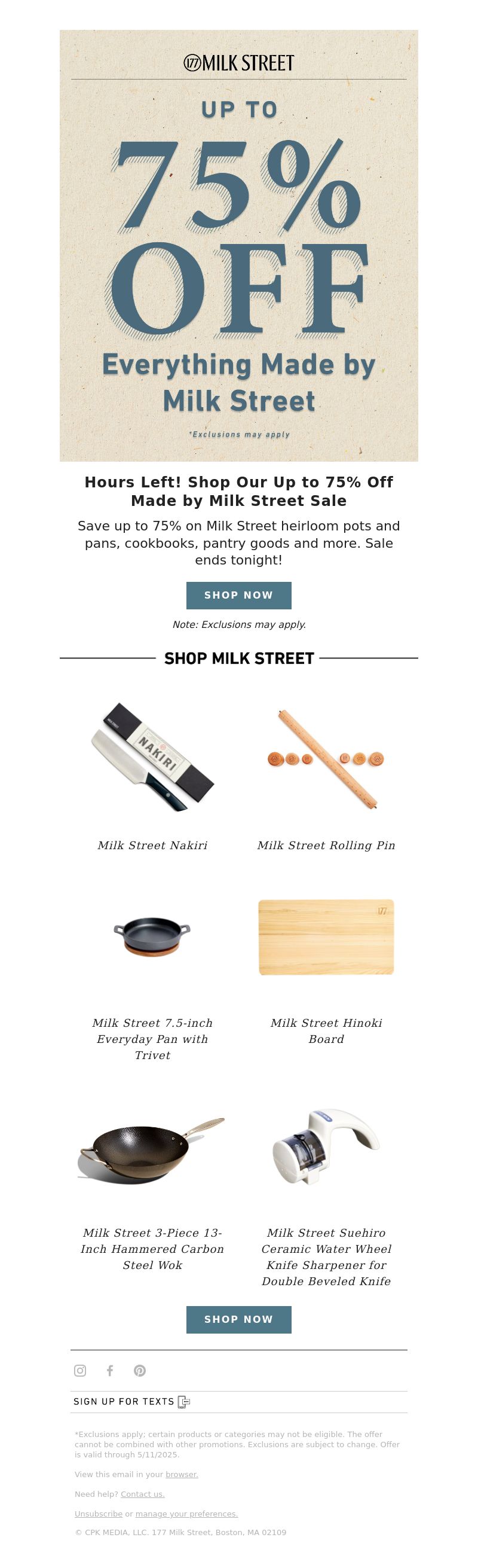Tap the 75% off Milk Street sale banner
The width and height of the screenshot is (478, 1568).
[x=238, y=245]
